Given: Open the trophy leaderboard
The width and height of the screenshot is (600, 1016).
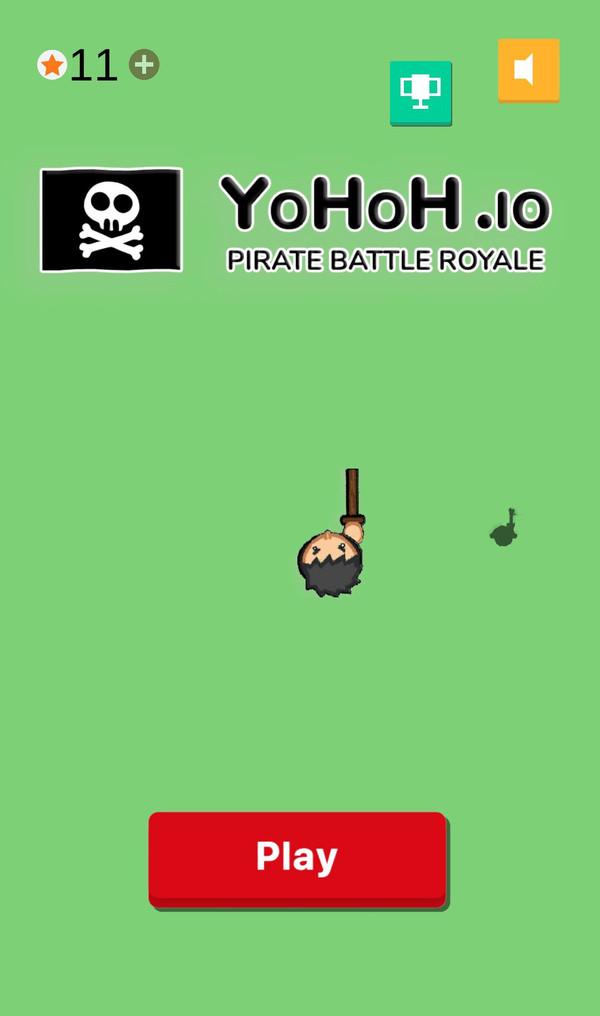Looking at the screenshot, I should coord(420,92).
